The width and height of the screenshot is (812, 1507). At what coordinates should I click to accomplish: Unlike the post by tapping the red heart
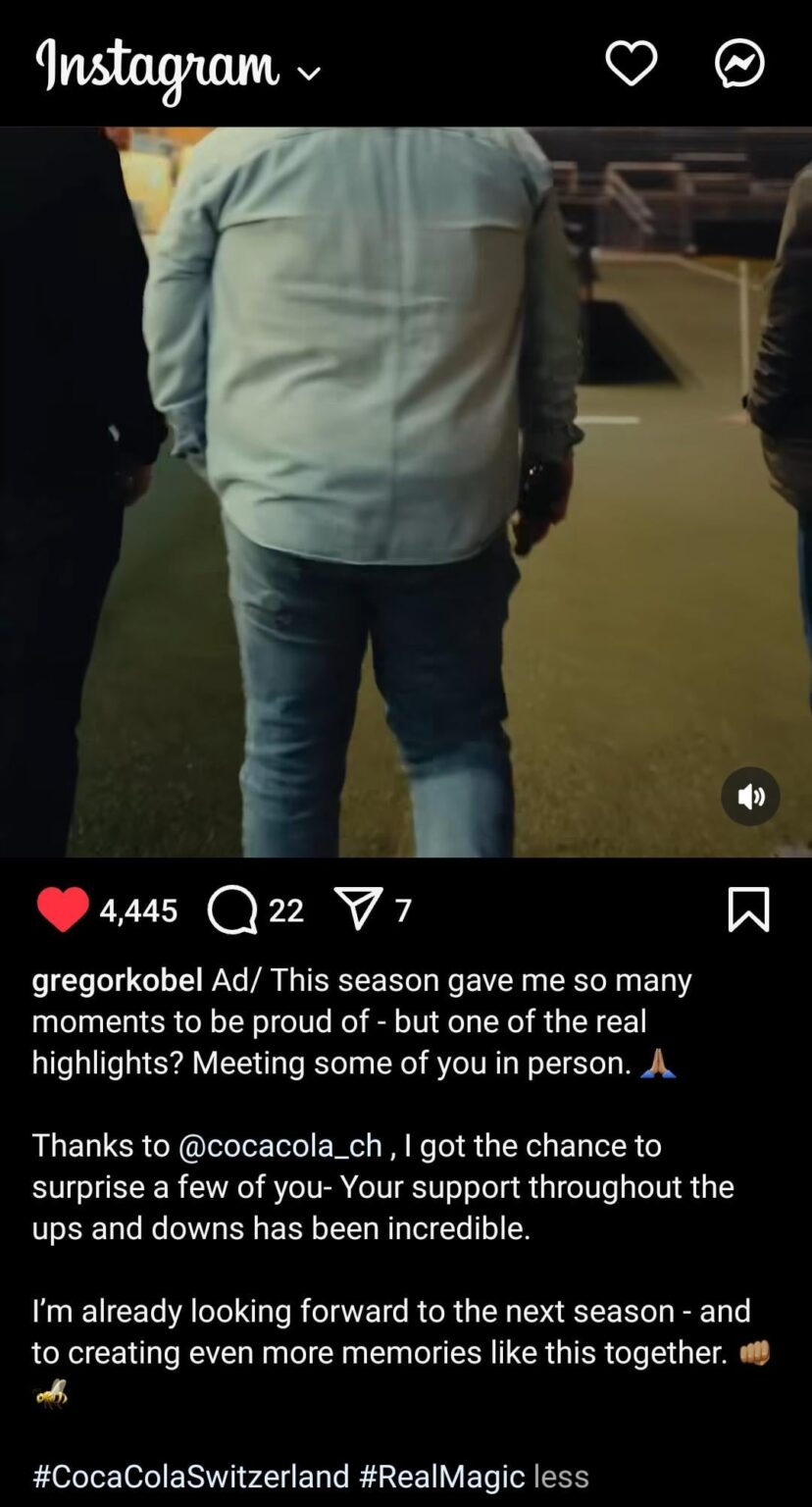click(x=62, y=909)
